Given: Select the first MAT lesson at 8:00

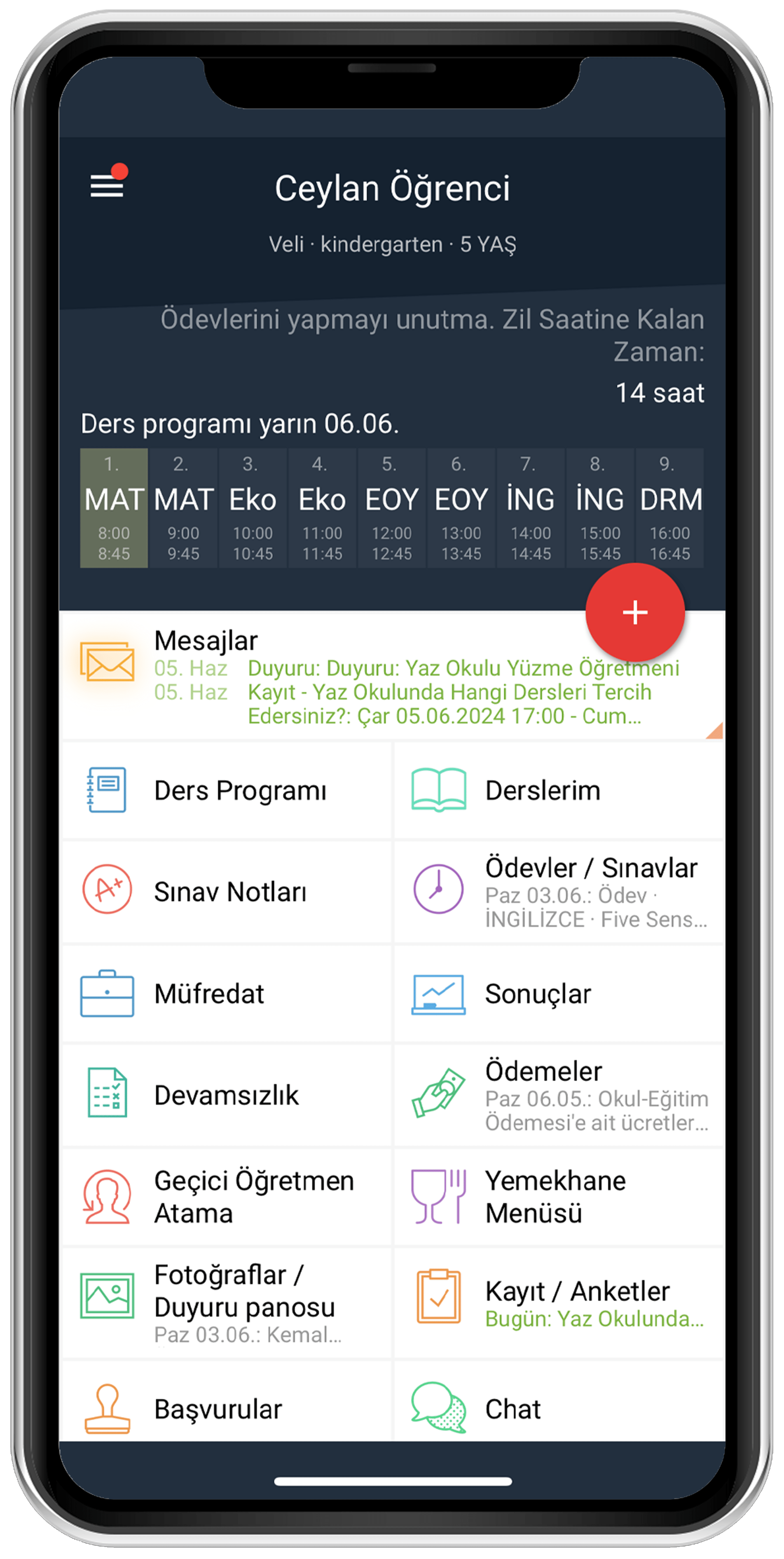Looking at the screenshot, I should tap(114, 508).
